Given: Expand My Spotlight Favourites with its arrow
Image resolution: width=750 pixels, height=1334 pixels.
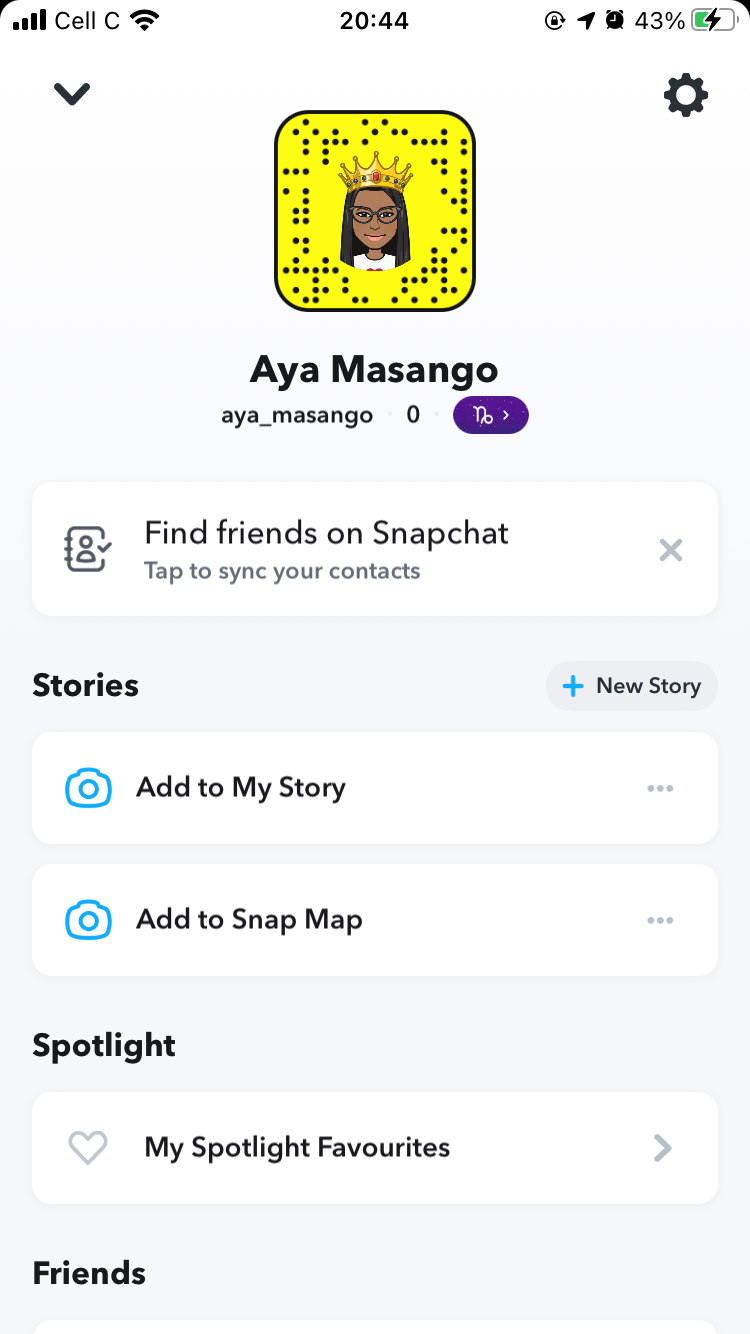Looking at the screenshot, I should [x=662, y=1148].
